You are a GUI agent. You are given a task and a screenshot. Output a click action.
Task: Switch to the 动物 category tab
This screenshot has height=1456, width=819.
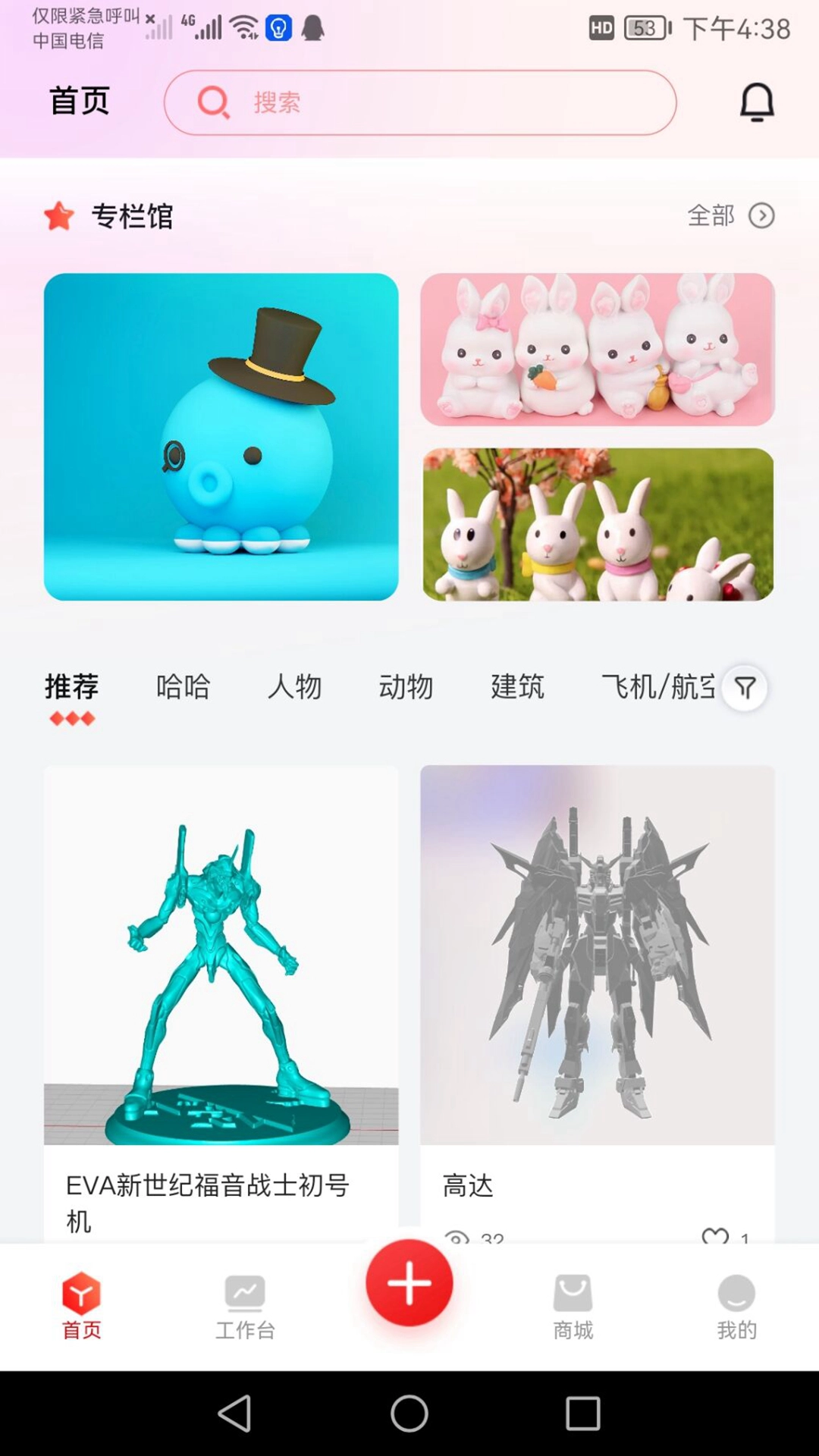coord(406,687)
